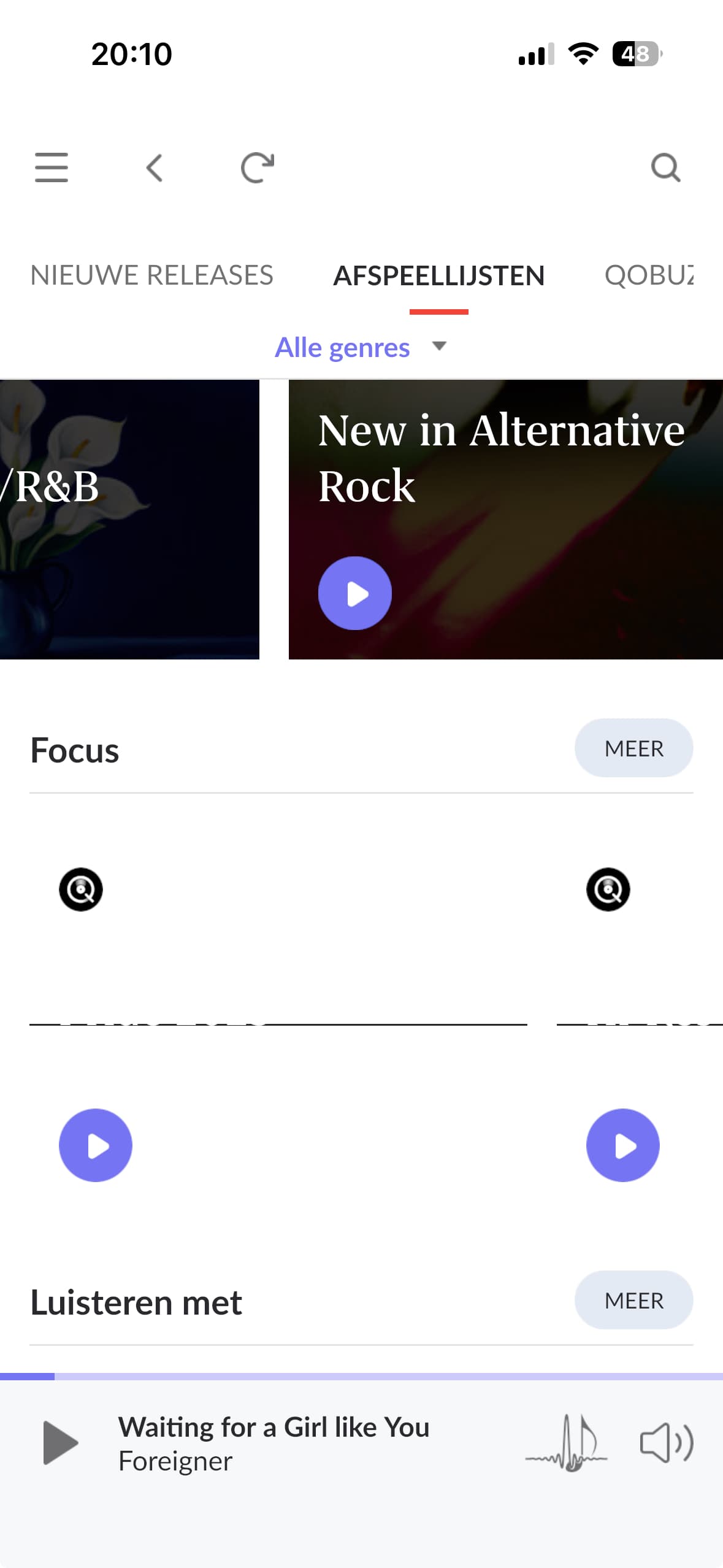This screenshot has height=1568, width=723.
Task: Resume Waiting for a Girl like You
Action: point(60,1443)
